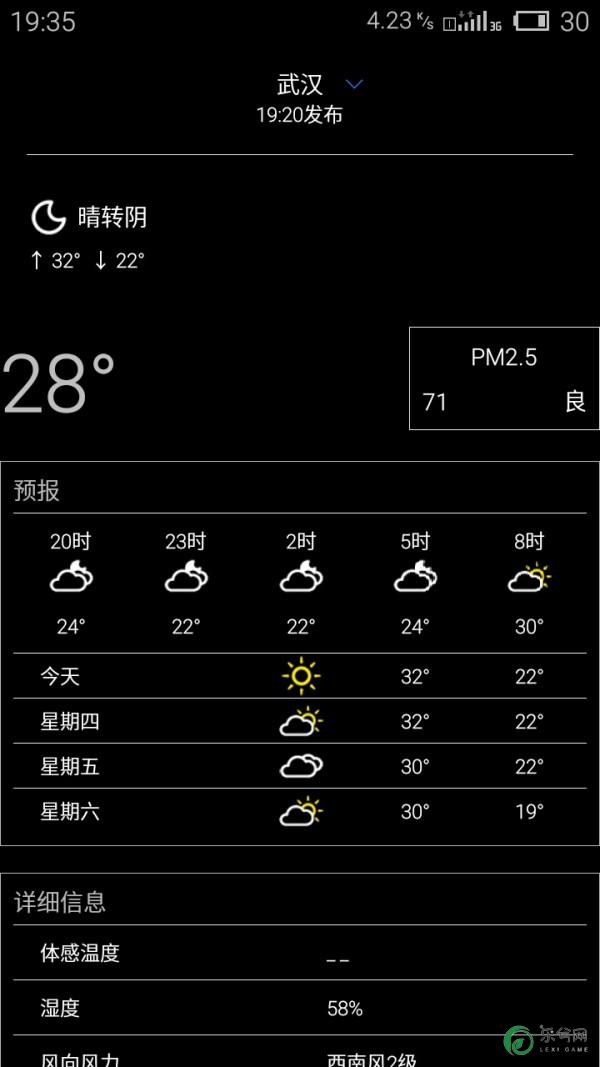Open the PM2.5 air quality card
Viewport: 600px width, 1067px height.
pyautogui.click(x=504, y=378)
